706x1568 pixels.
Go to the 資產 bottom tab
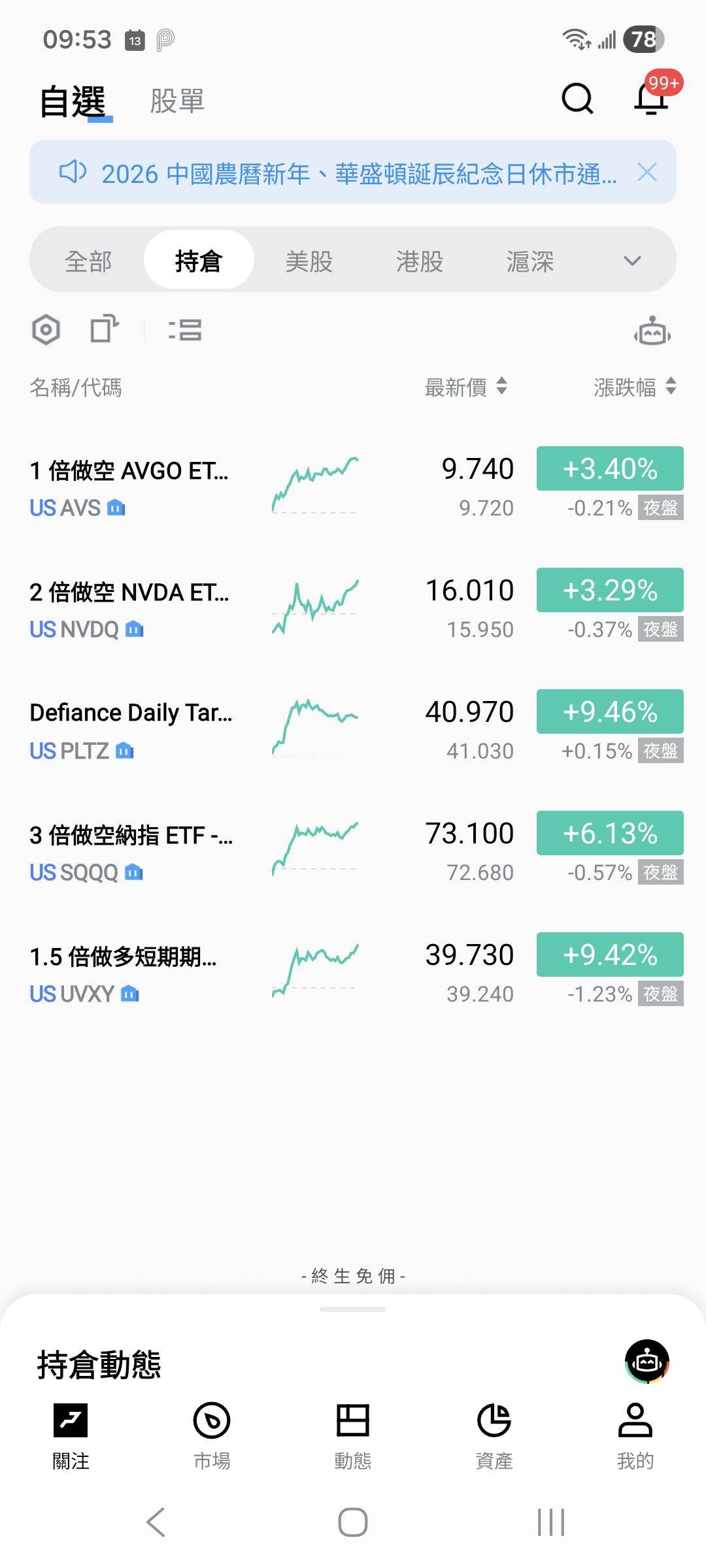click(494, 1435)
